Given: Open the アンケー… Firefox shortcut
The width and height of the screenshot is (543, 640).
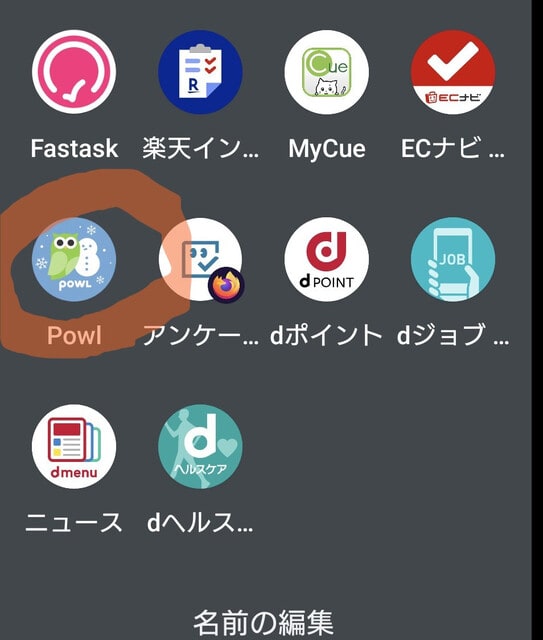Looking at the screenshot, I should click(200, 260).
